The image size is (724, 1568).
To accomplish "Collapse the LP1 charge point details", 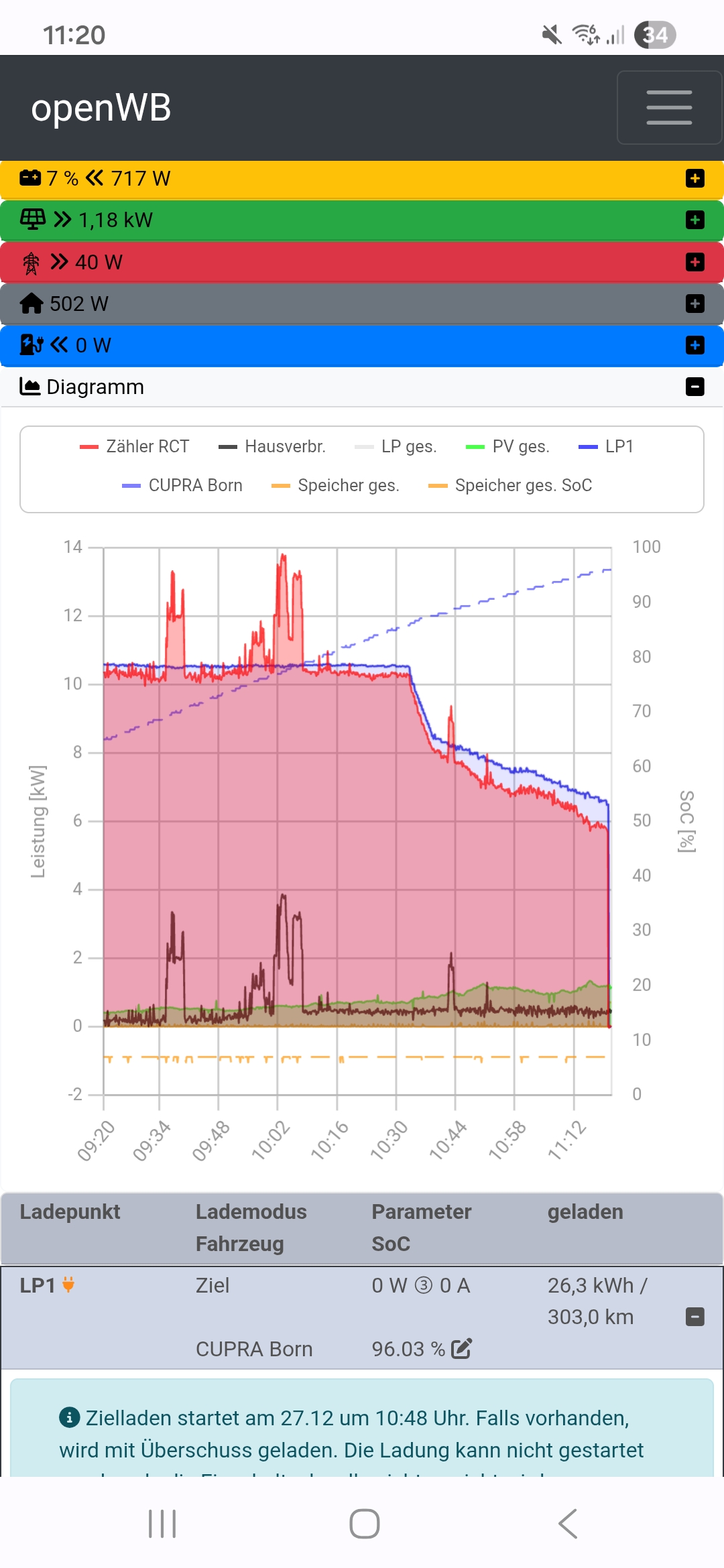I will point(695,1317).
